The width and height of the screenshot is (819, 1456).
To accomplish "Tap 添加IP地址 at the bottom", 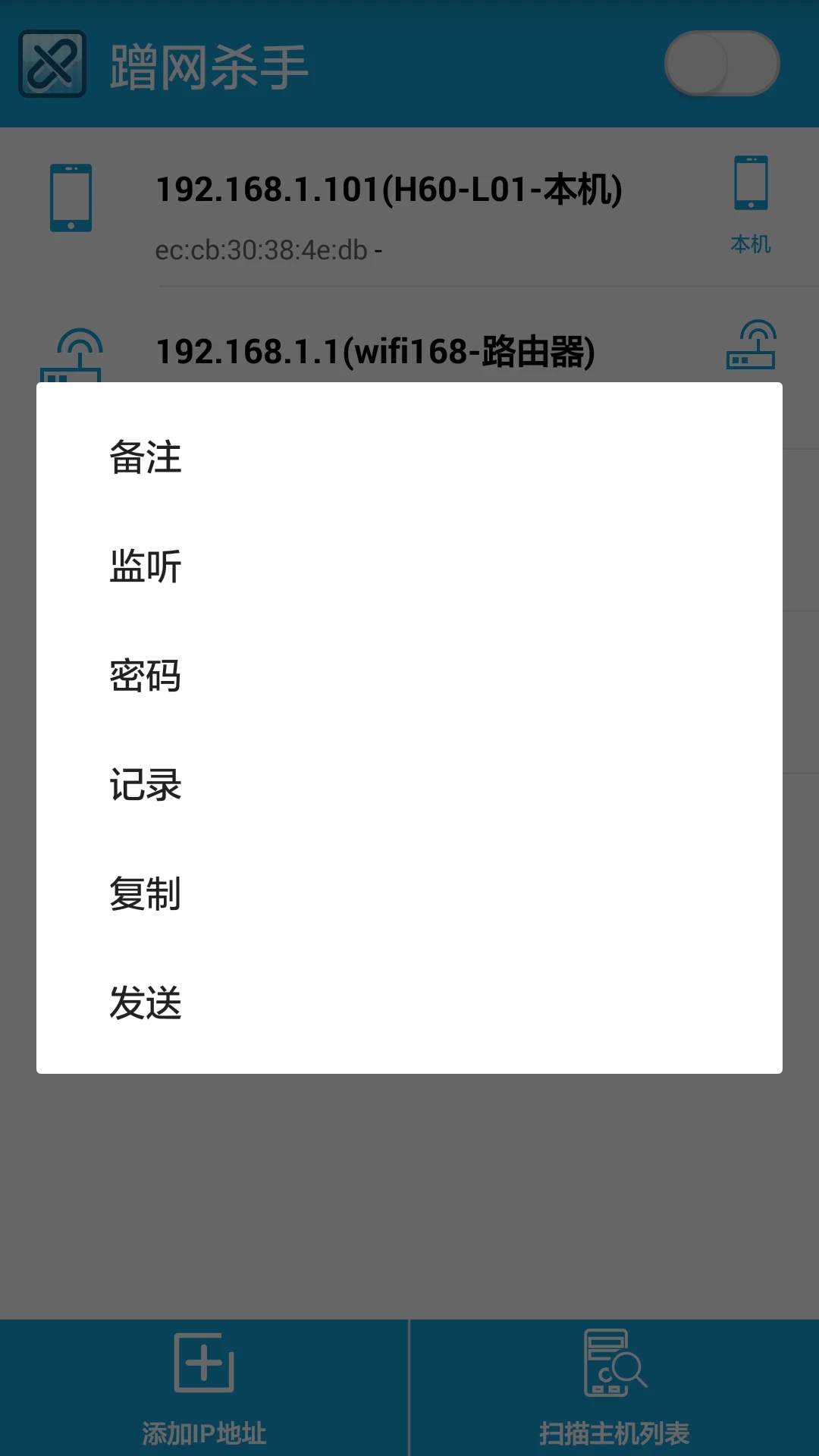I will tap(204, 1388).
